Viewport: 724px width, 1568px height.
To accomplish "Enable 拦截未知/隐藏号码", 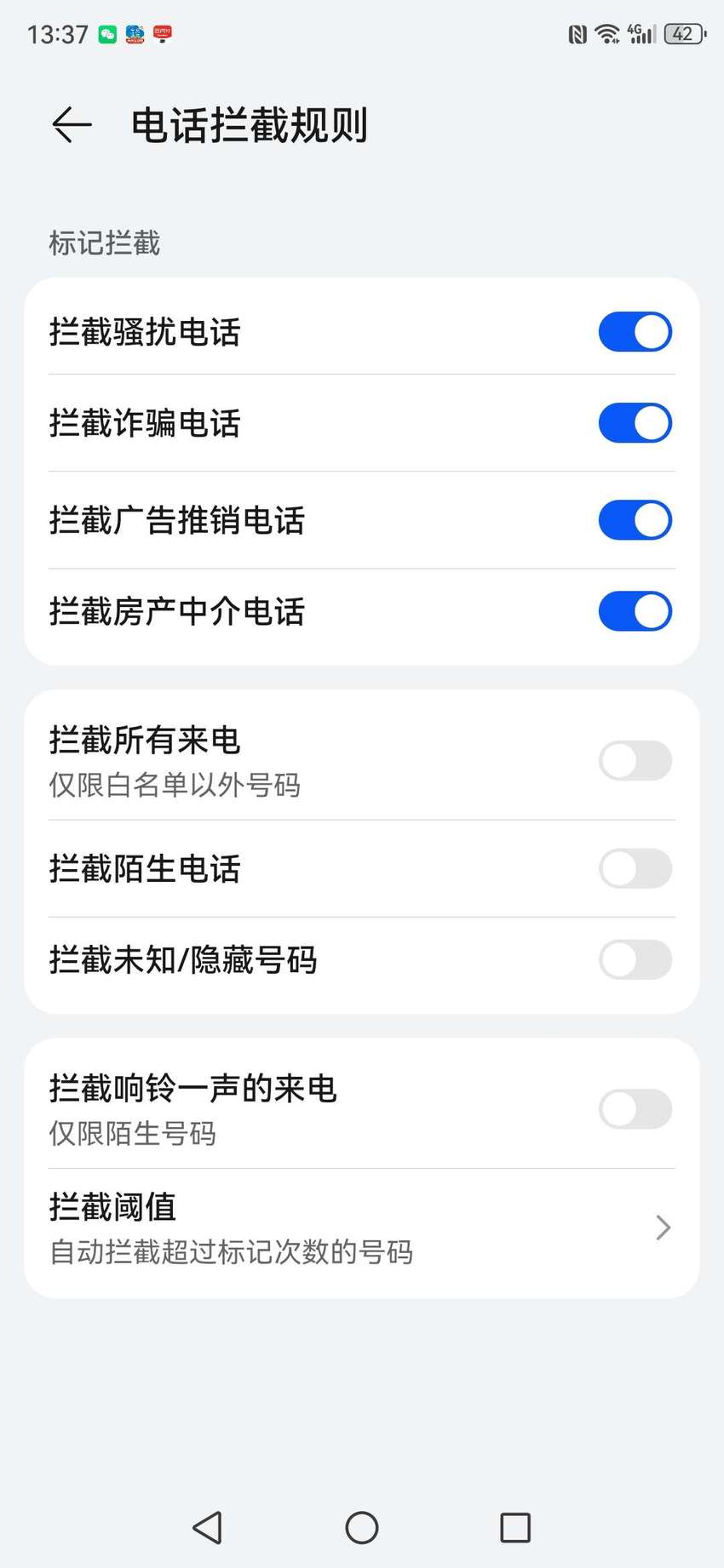I will [635, 959].
